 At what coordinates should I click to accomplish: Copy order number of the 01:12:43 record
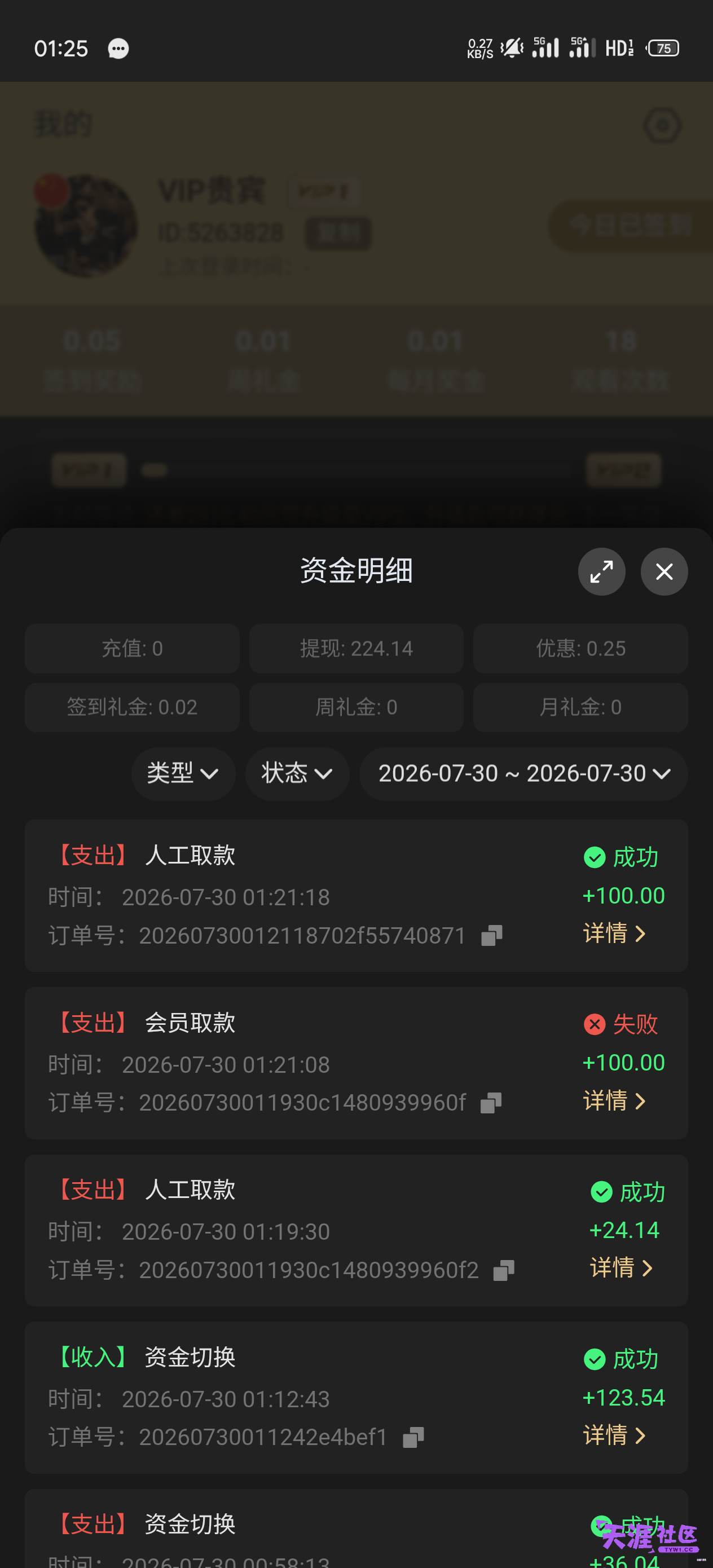coord(413,1437)
